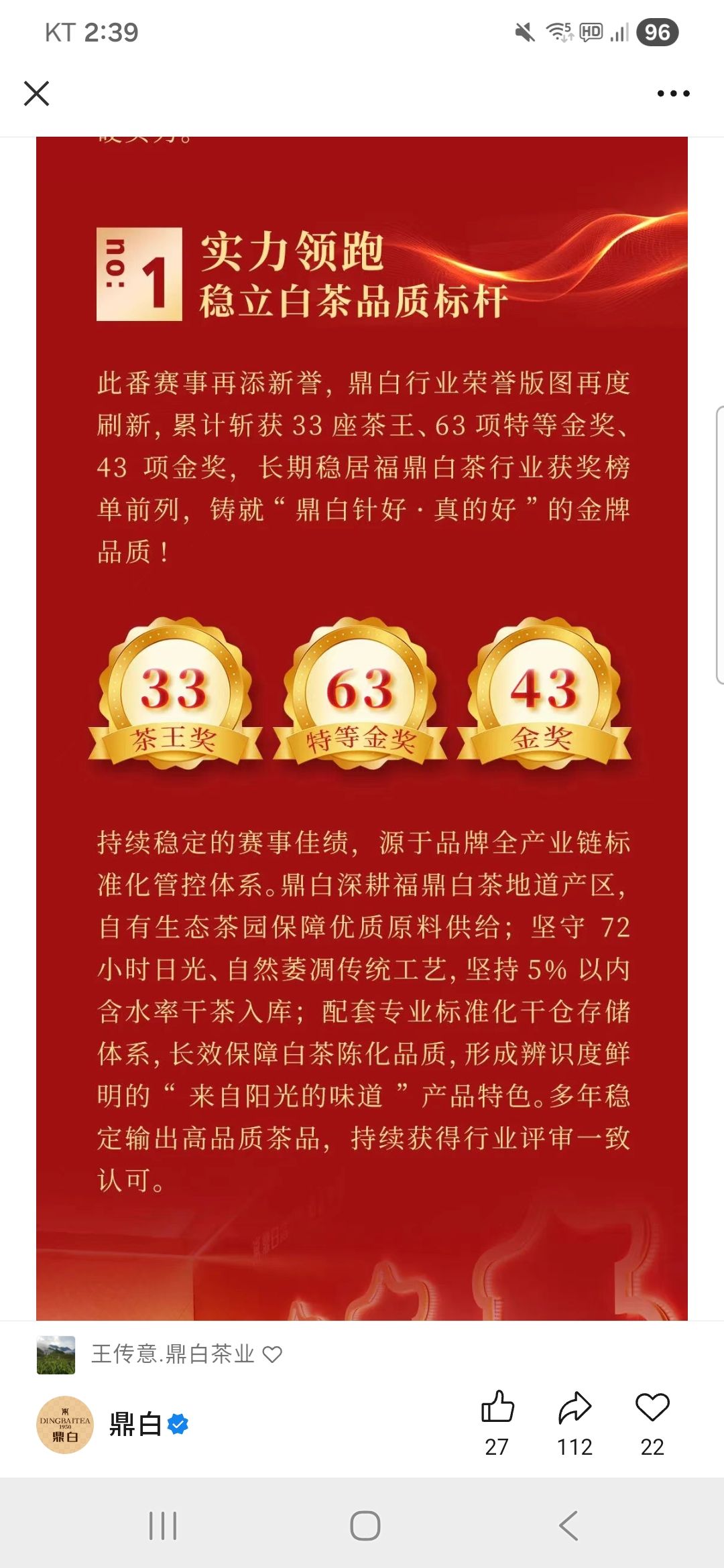Image resolution: width=724 pixels, height=1568 pixels.
Task: Close the article with the X icon
Action: tap(37, 93)
